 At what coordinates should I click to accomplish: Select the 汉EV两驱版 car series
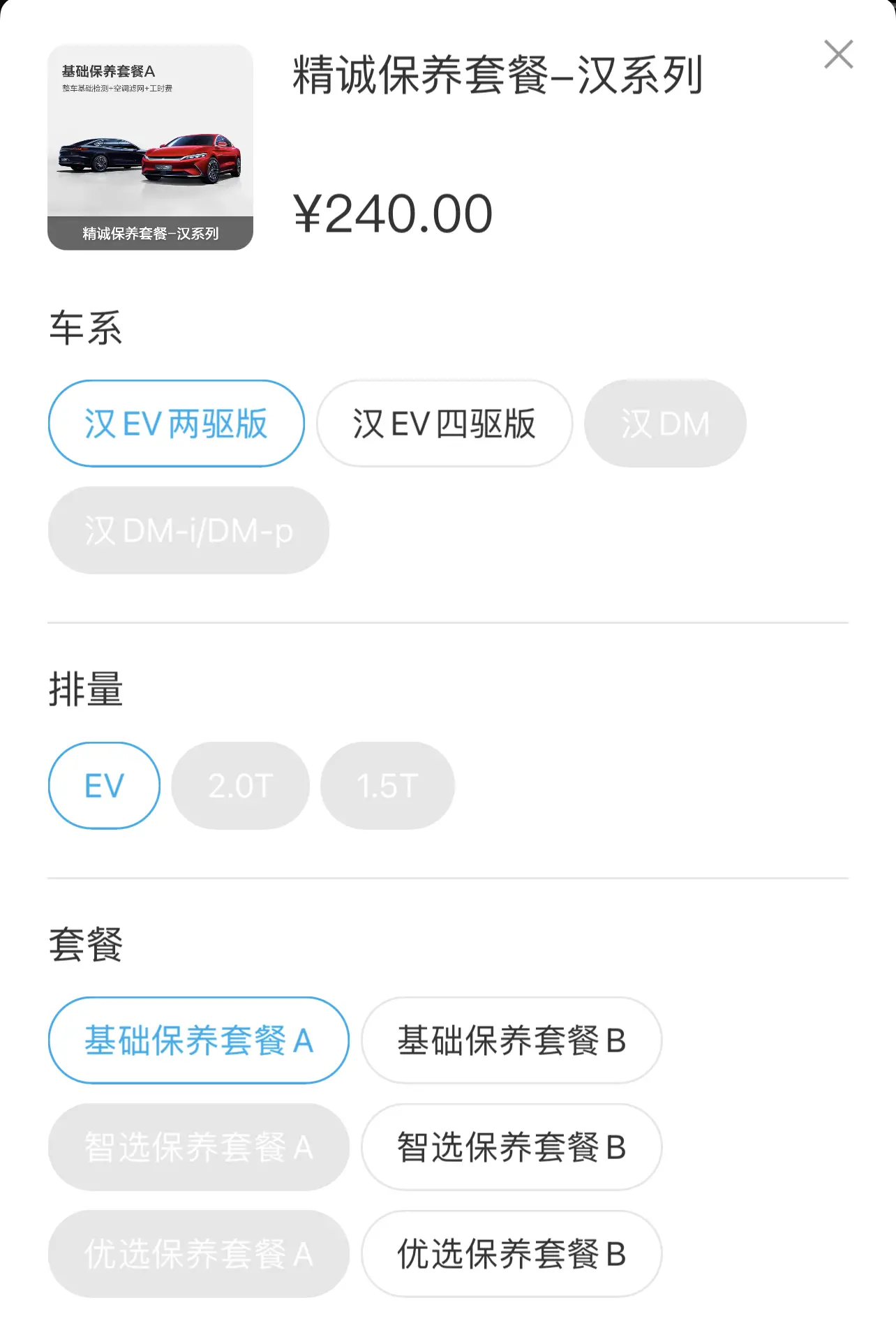[176, 424]
